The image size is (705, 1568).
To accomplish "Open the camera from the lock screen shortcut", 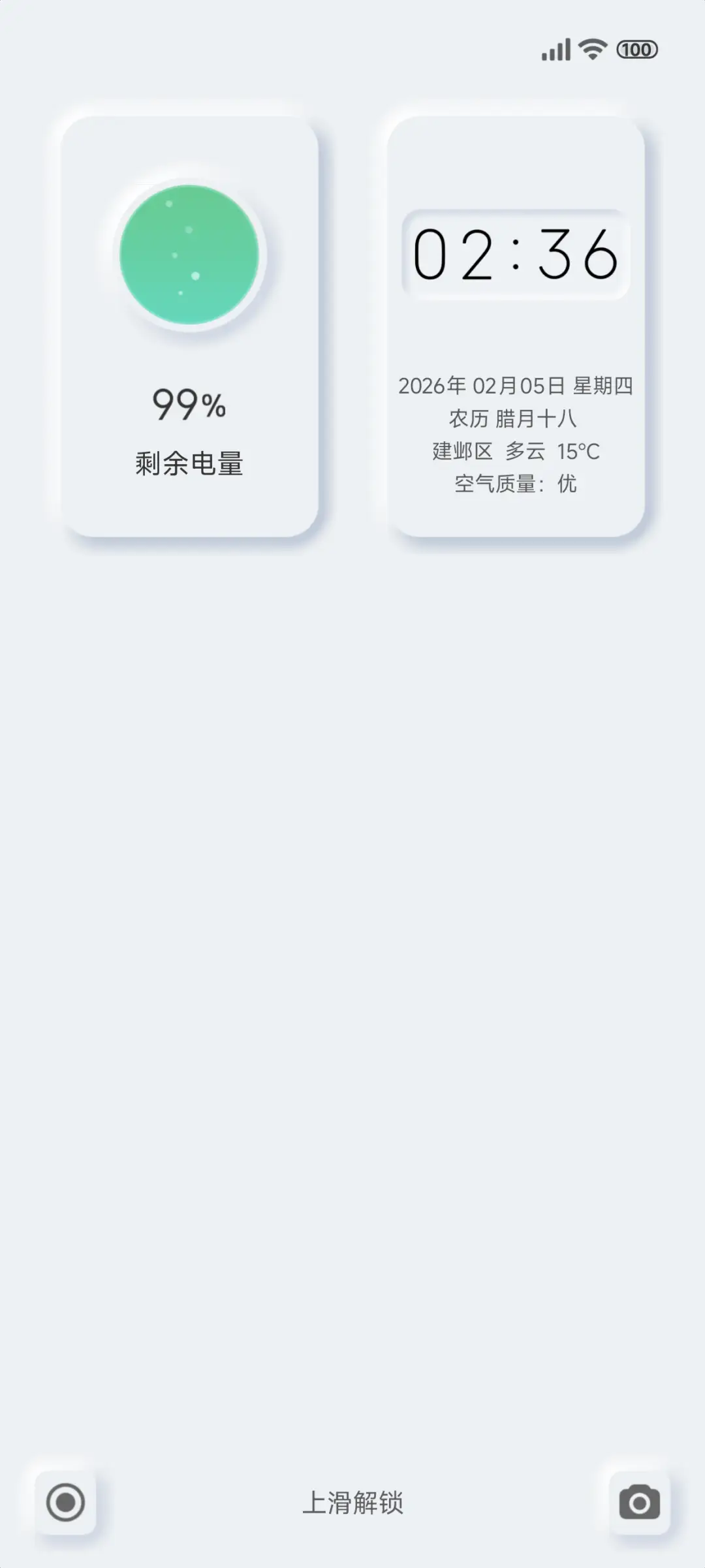I will pos(638,1502).
